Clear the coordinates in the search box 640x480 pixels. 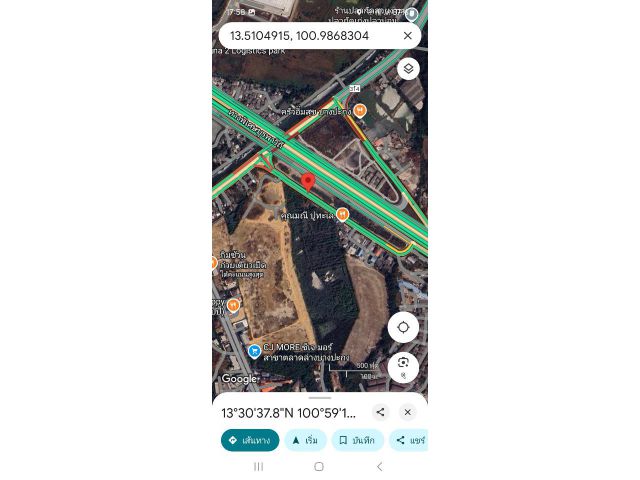pos(407,36)
